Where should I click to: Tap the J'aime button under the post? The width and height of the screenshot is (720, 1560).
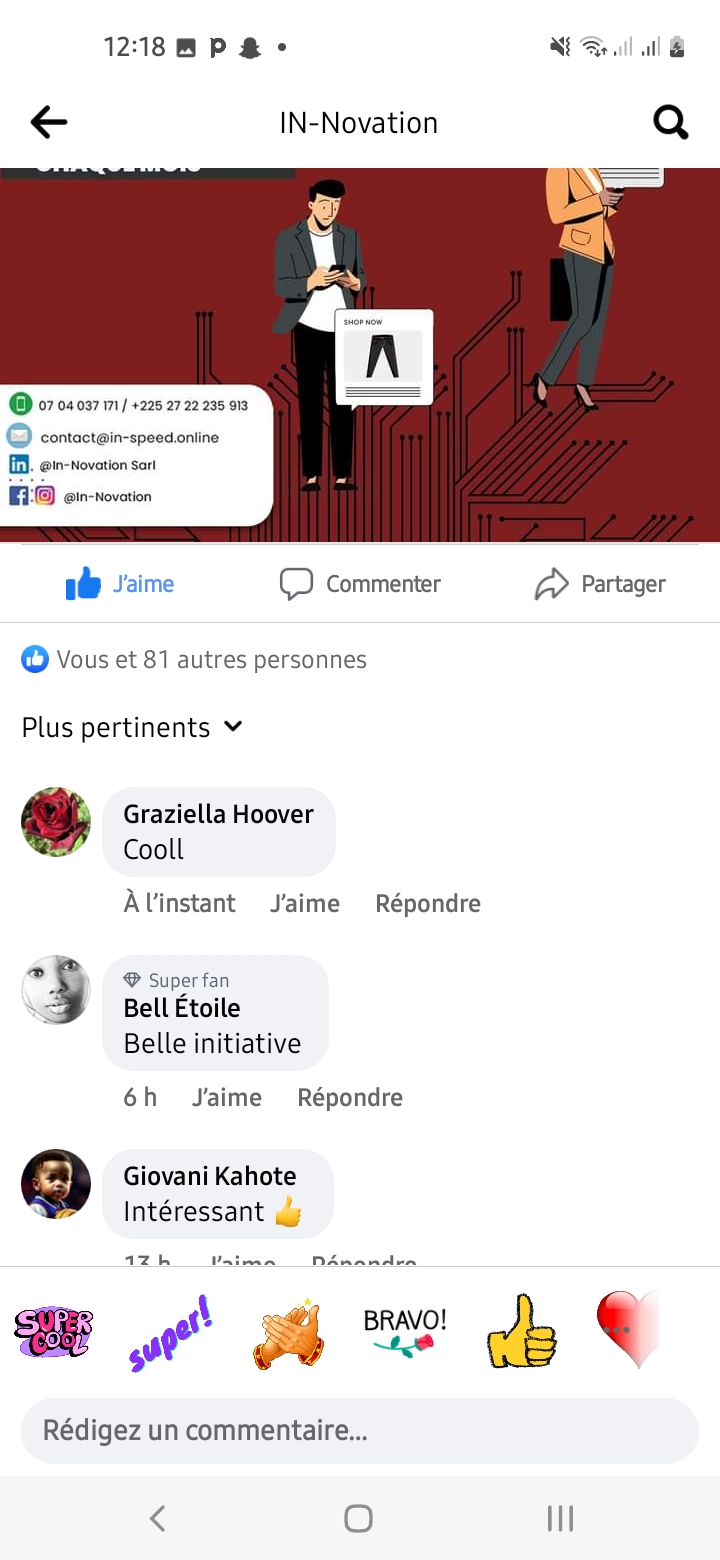click(120, 584)
